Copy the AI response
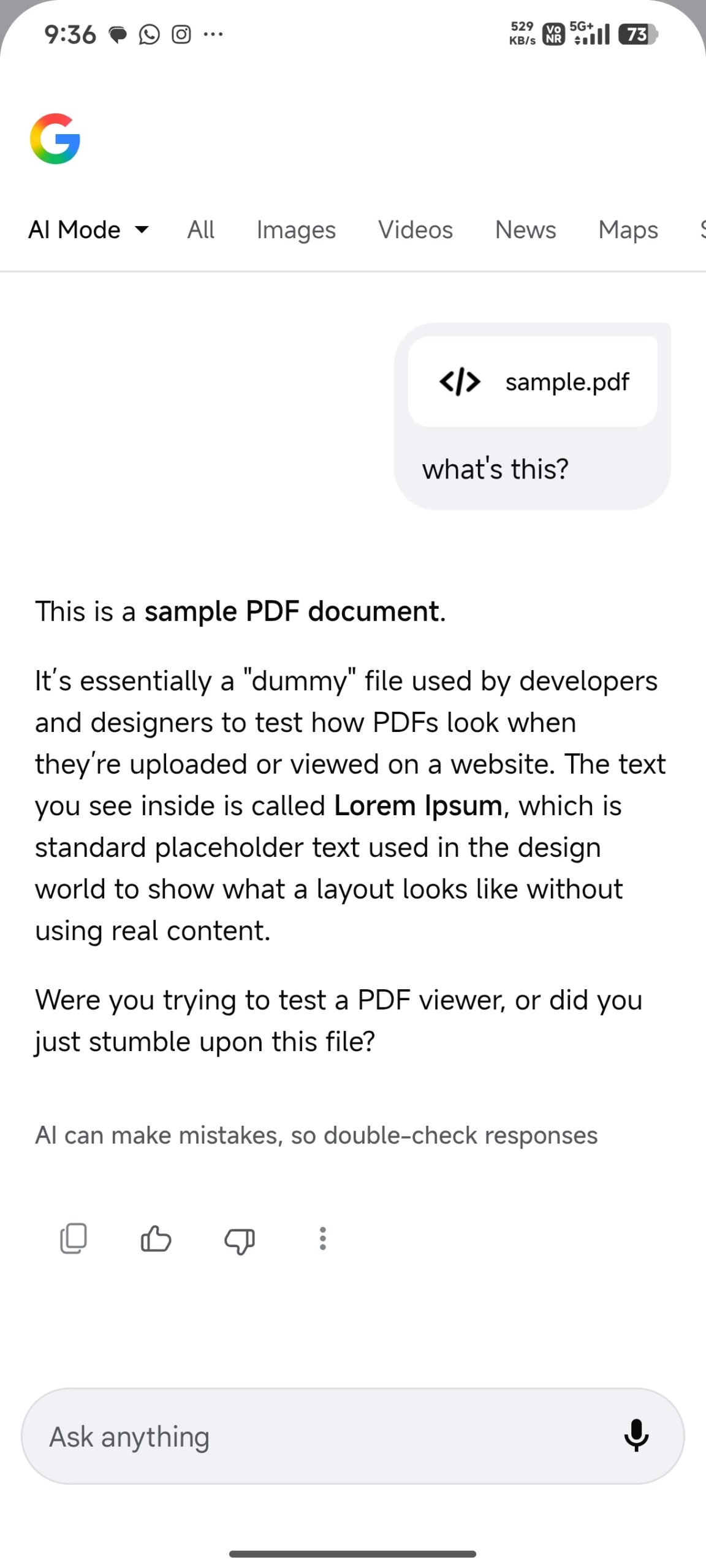The image size is (706, 1568). [x=74, y=1238]
